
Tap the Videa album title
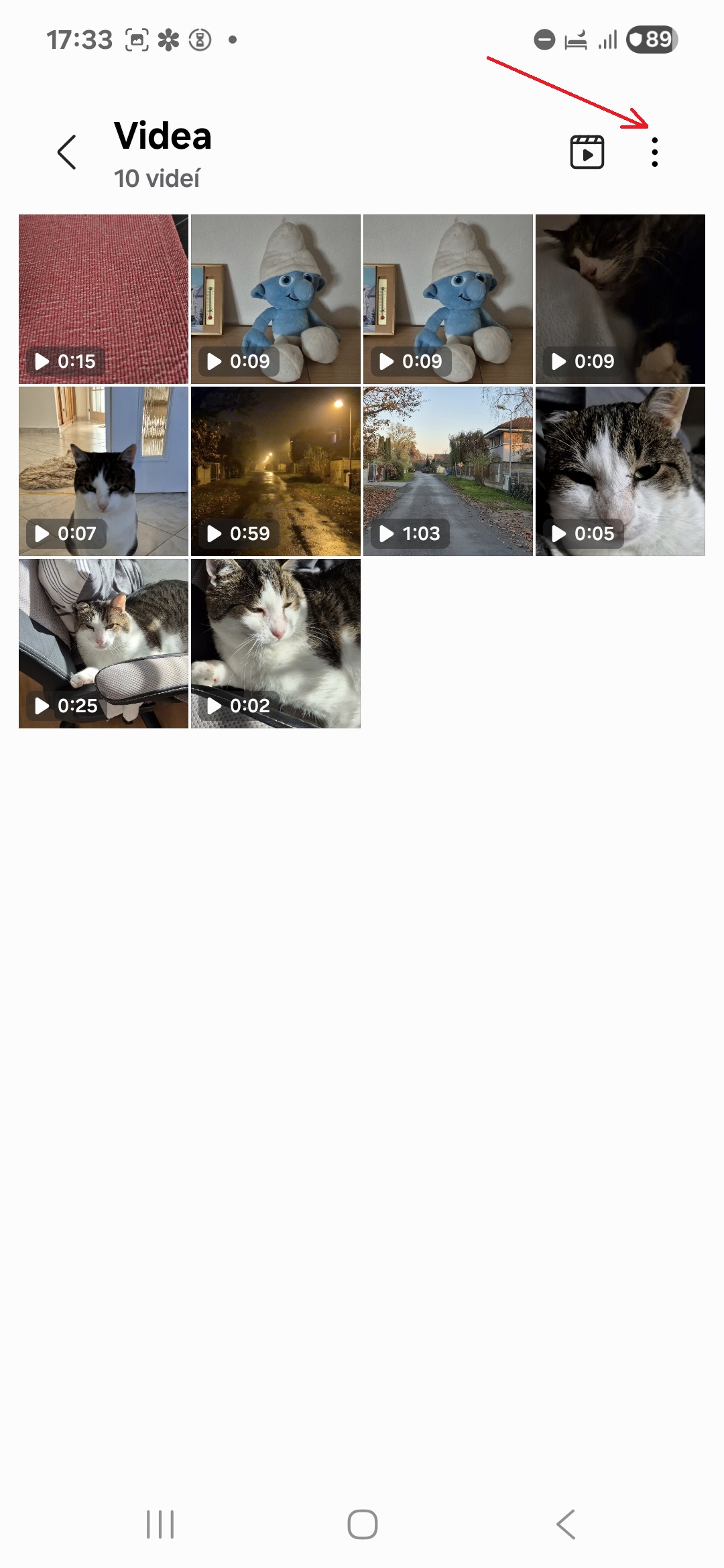point(162,136)
